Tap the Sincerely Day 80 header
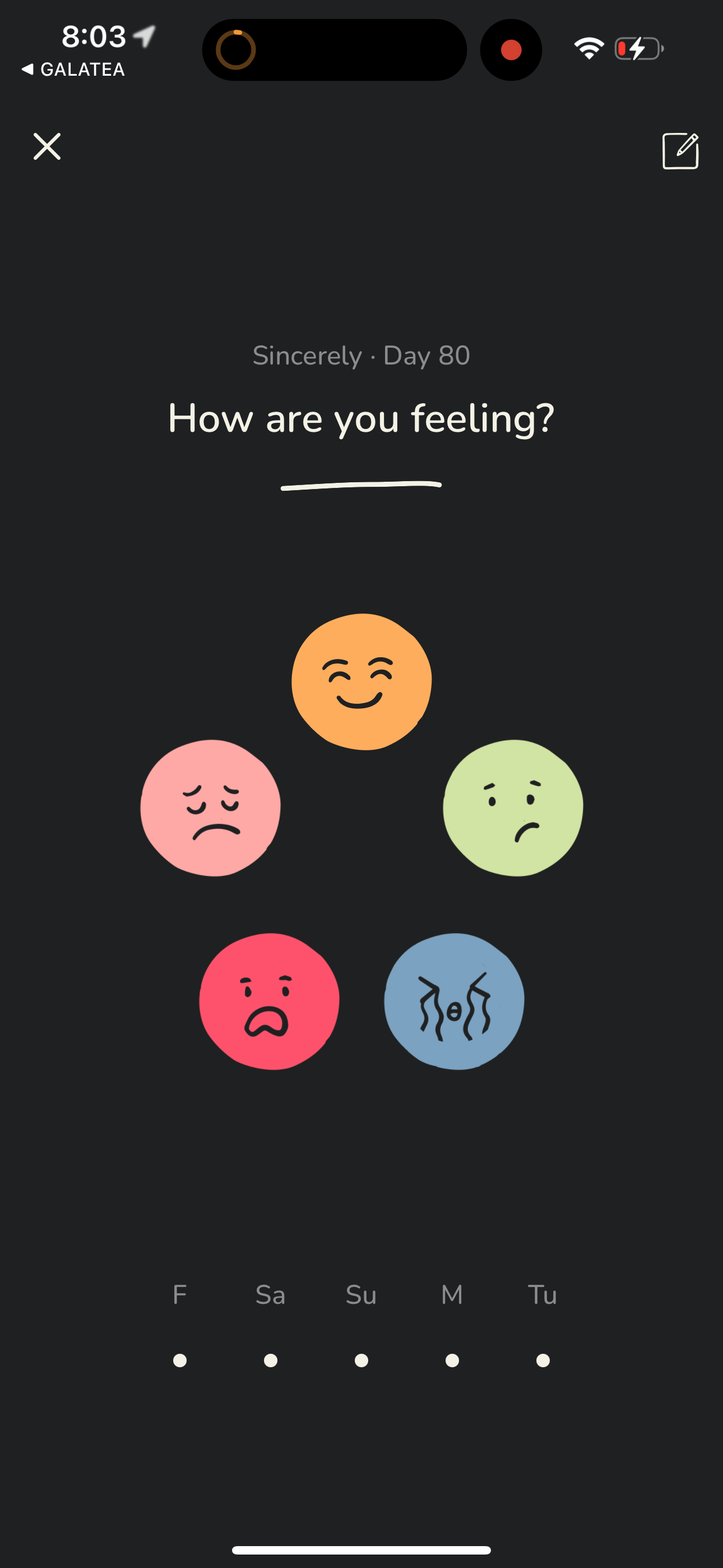Image resolution: width=723 pixels, height=1568 pixels. click(361, 355)
